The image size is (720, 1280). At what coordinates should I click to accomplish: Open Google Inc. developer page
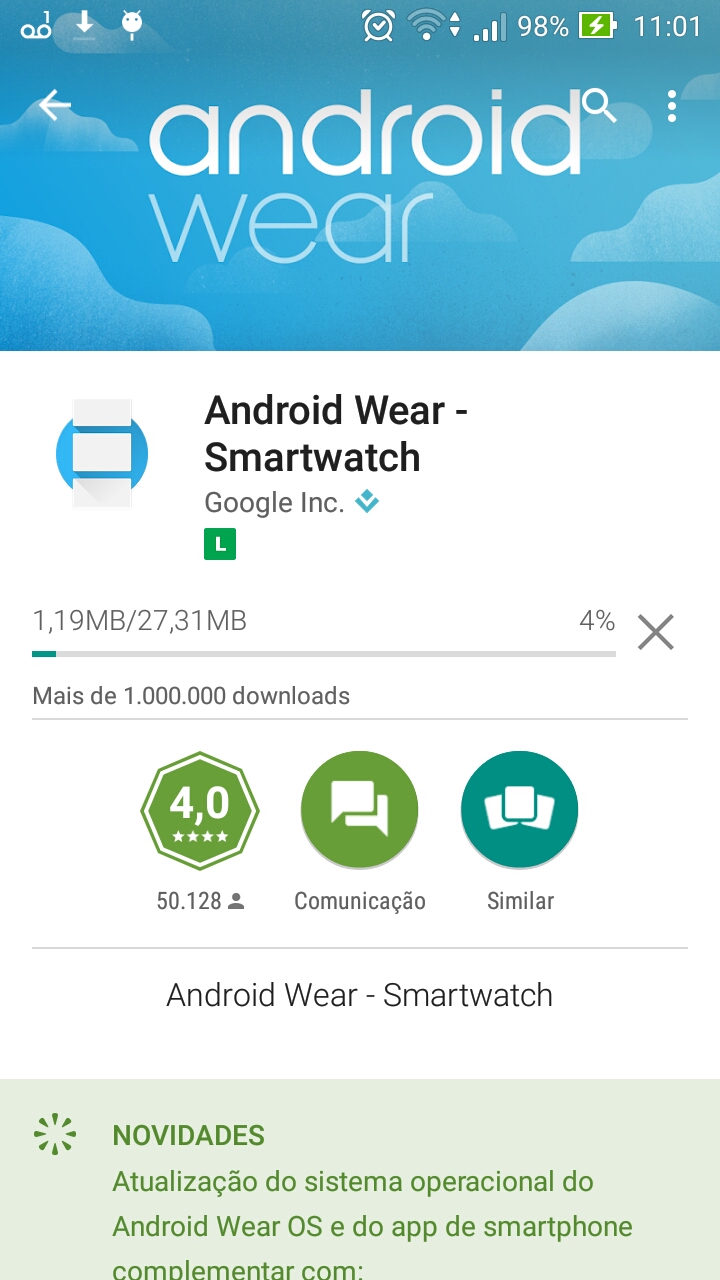tap(274, 502)
